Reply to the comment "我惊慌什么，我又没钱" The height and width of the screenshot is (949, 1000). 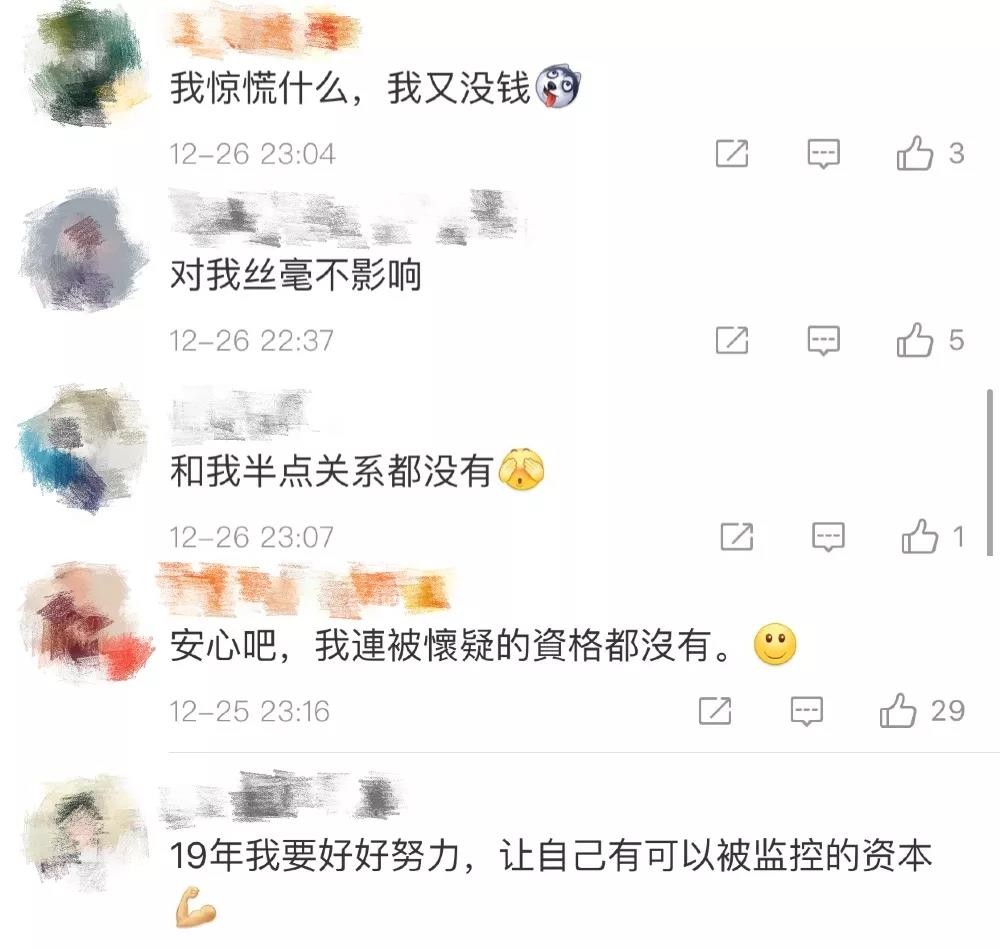[824, 154]
